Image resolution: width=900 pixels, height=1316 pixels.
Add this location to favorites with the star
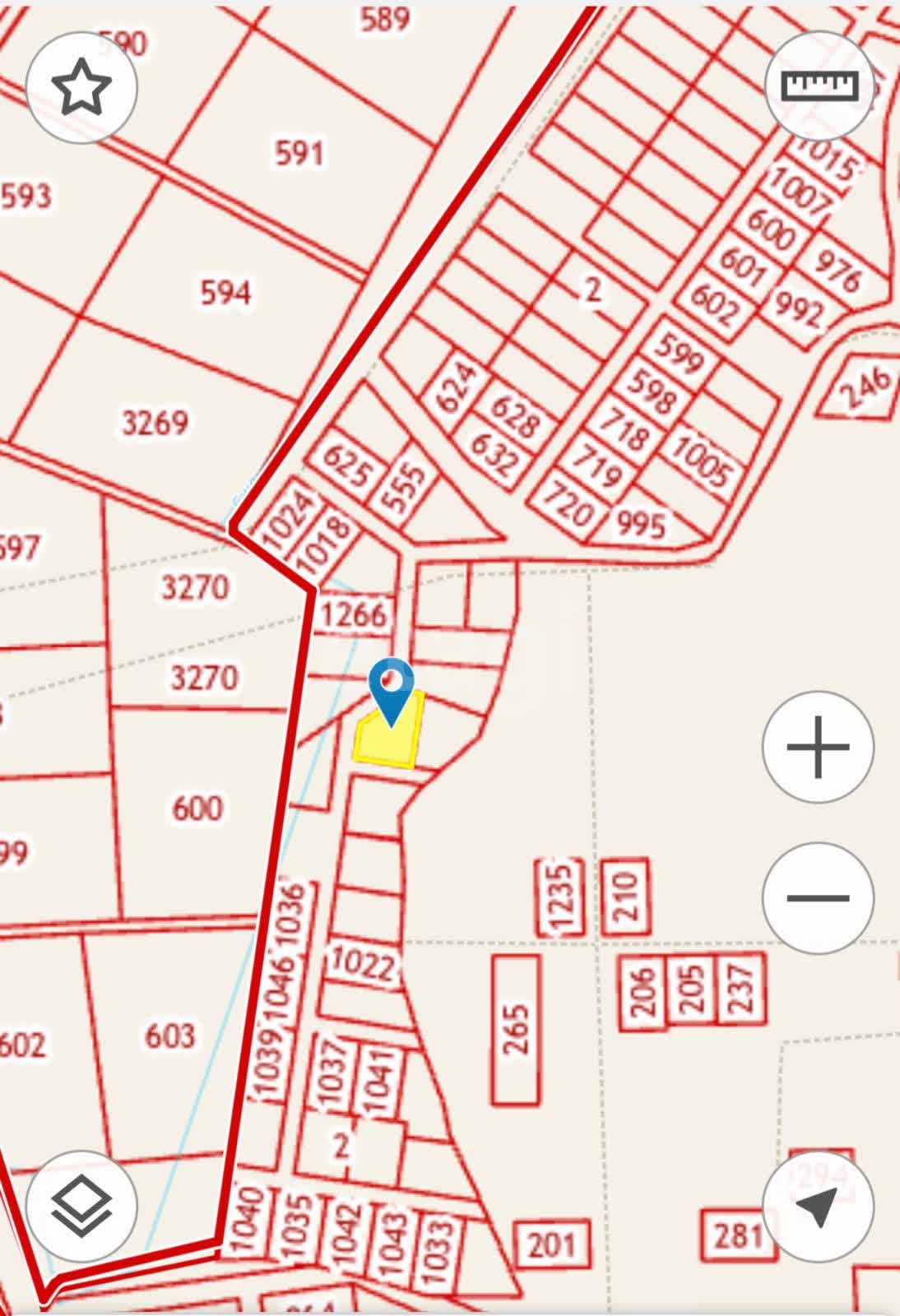click(x=81, y=86)
